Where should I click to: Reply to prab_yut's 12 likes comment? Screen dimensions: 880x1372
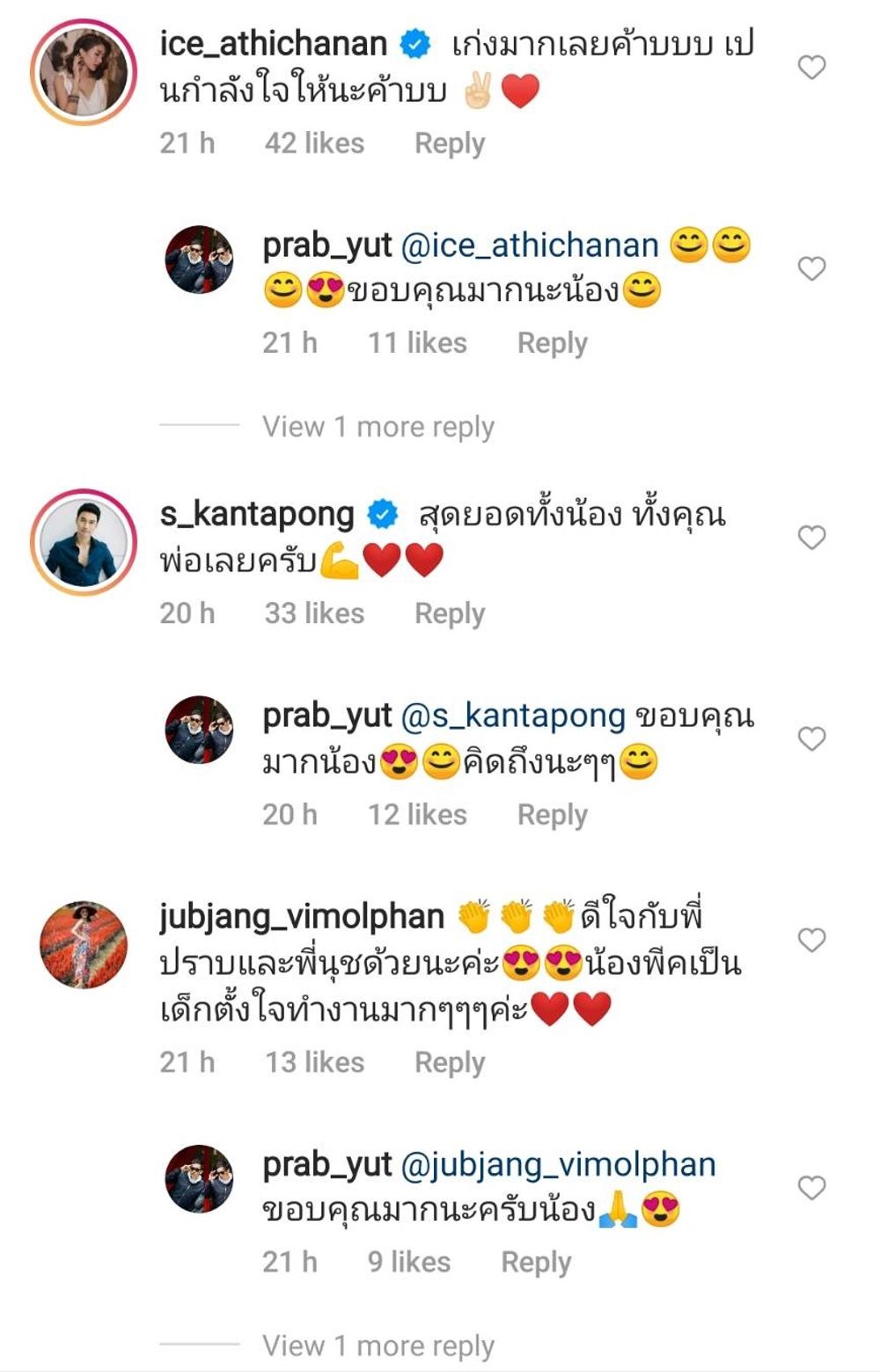point(552,815)
